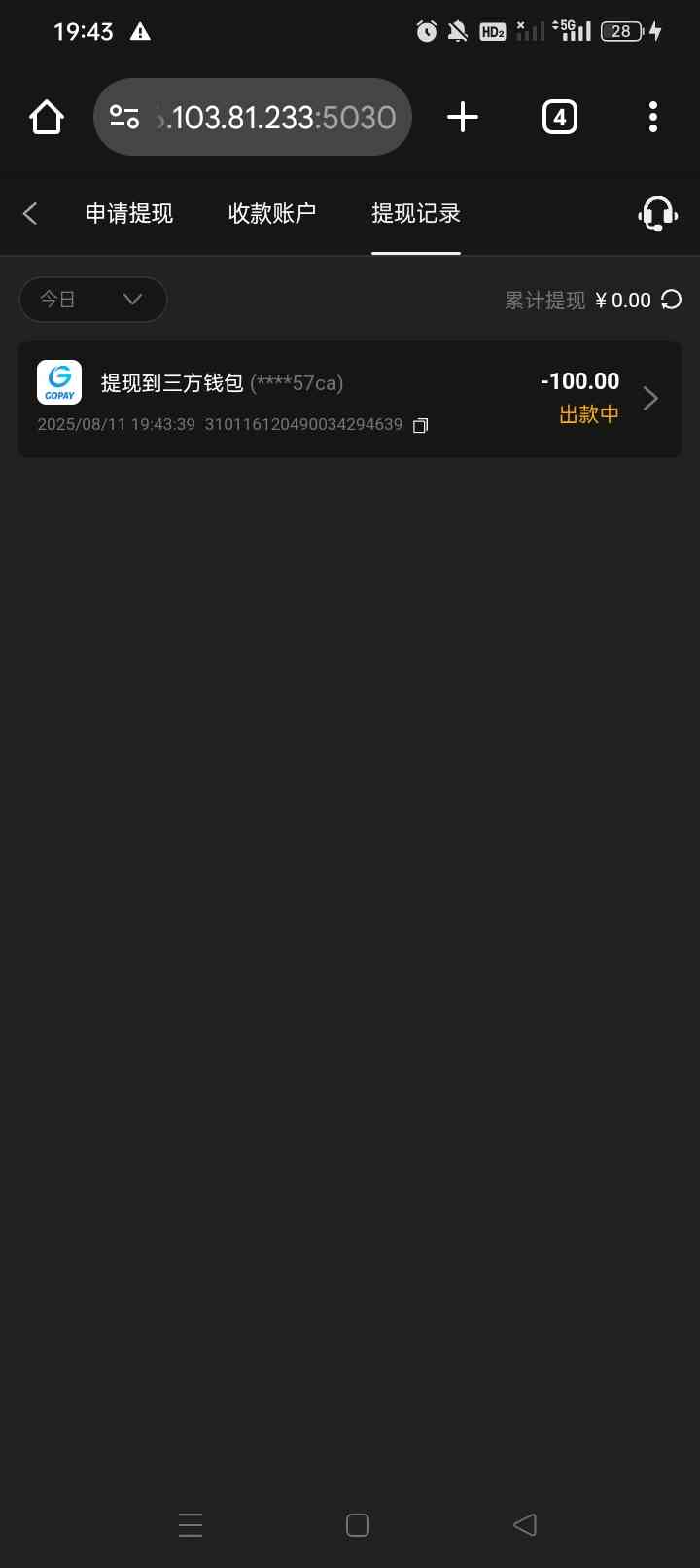View the 4 open browser tabs
The image size is (700, 1568).
559,117
